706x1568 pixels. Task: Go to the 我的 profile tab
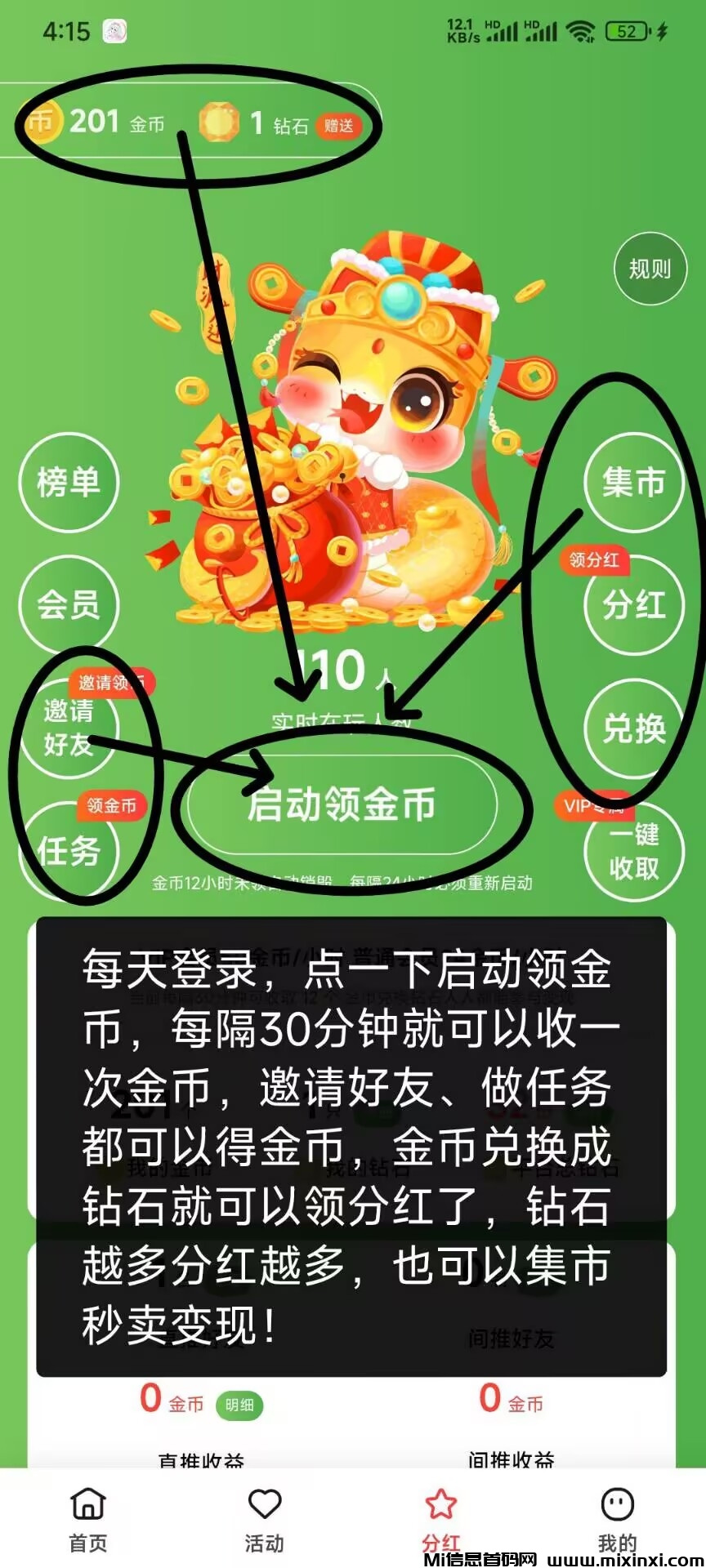click(x=617, y=1519)
